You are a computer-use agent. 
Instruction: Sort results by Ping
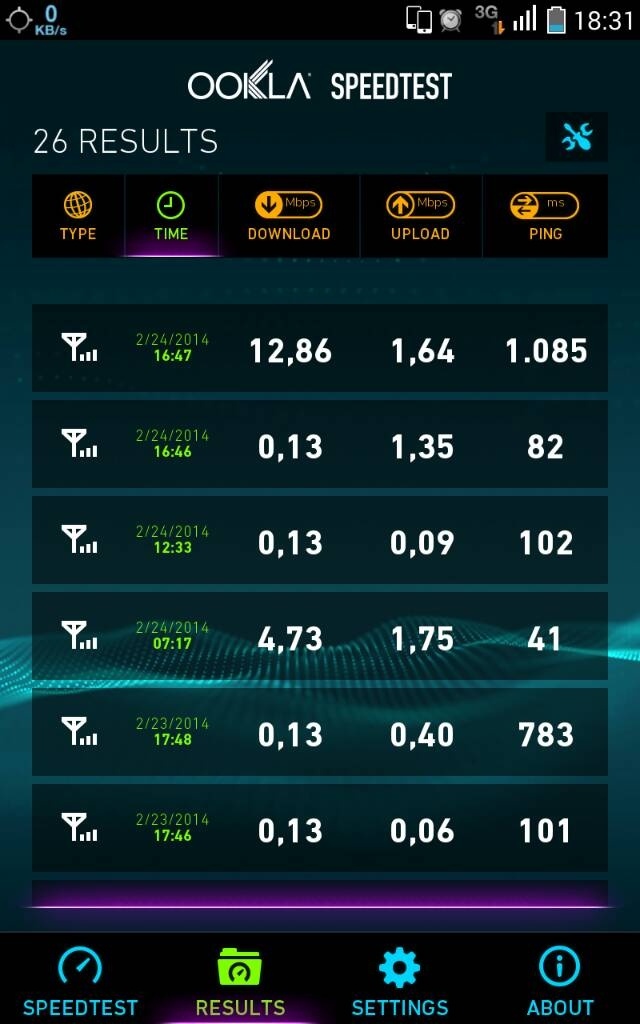click(545, 216)
